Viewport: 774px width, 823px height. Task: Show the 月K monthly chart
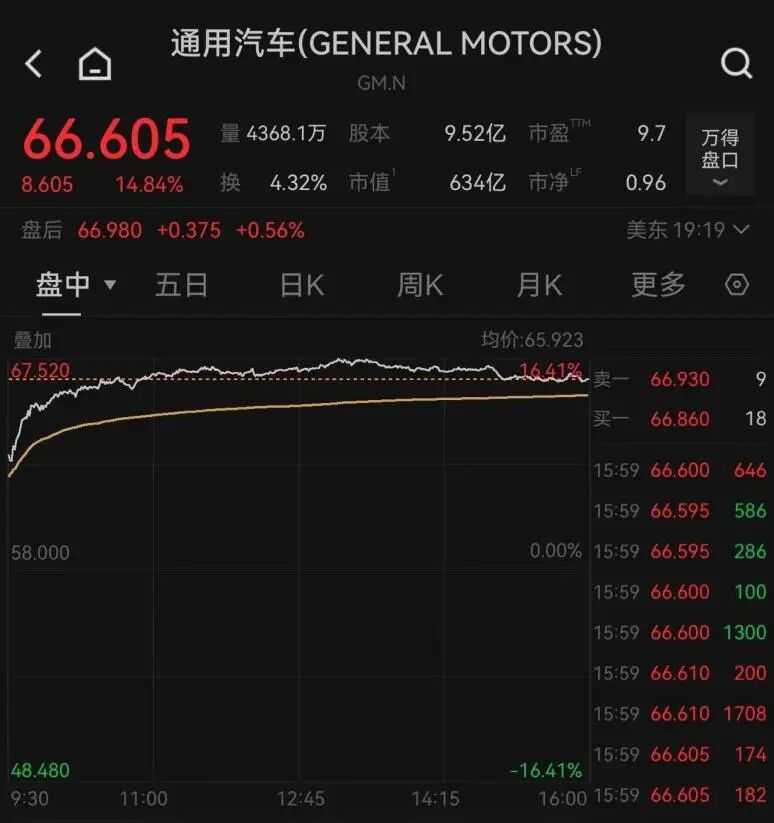click(x=540, y=285)
